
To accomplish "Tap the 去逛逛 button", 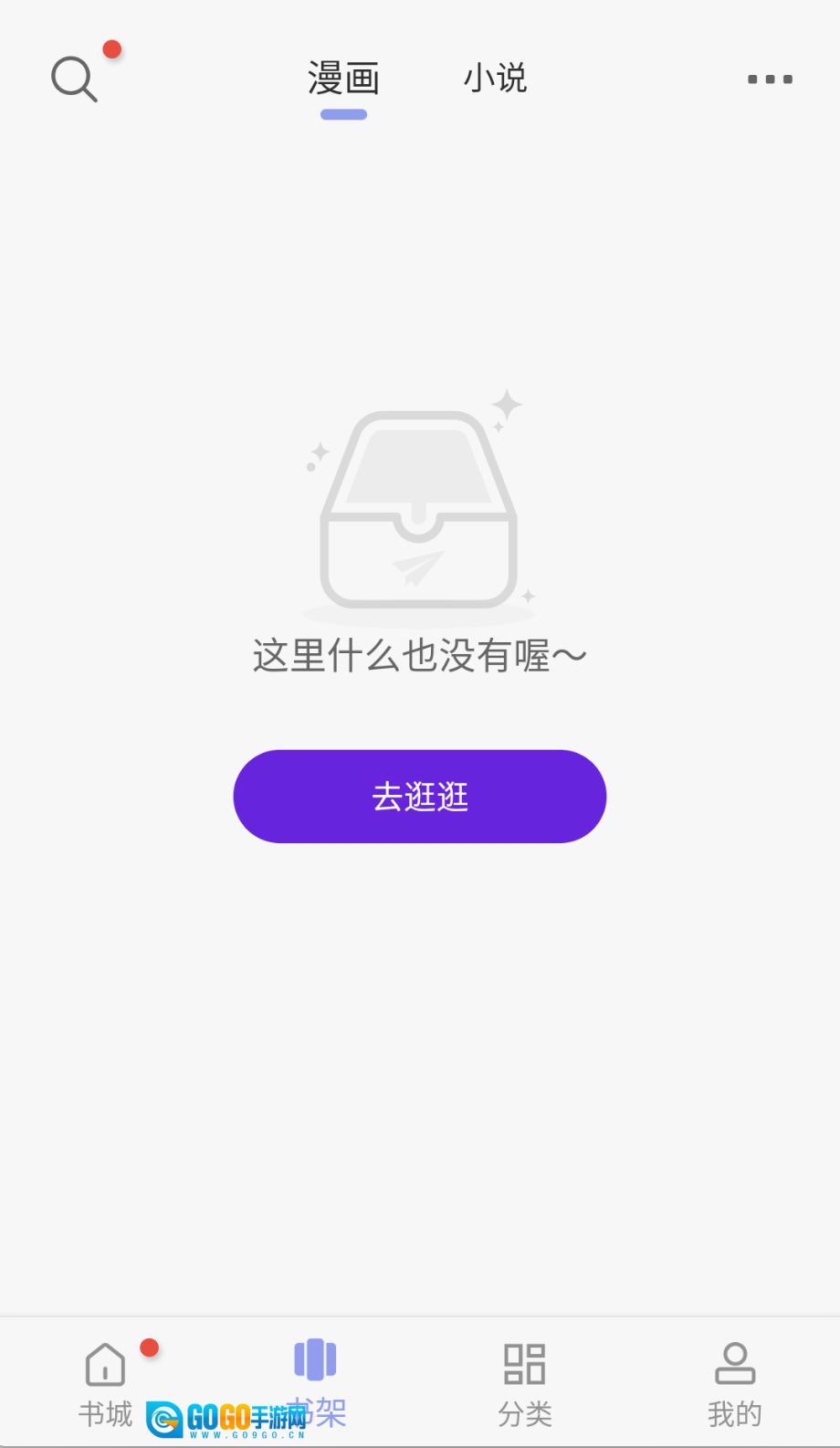I will click(420, 797).
